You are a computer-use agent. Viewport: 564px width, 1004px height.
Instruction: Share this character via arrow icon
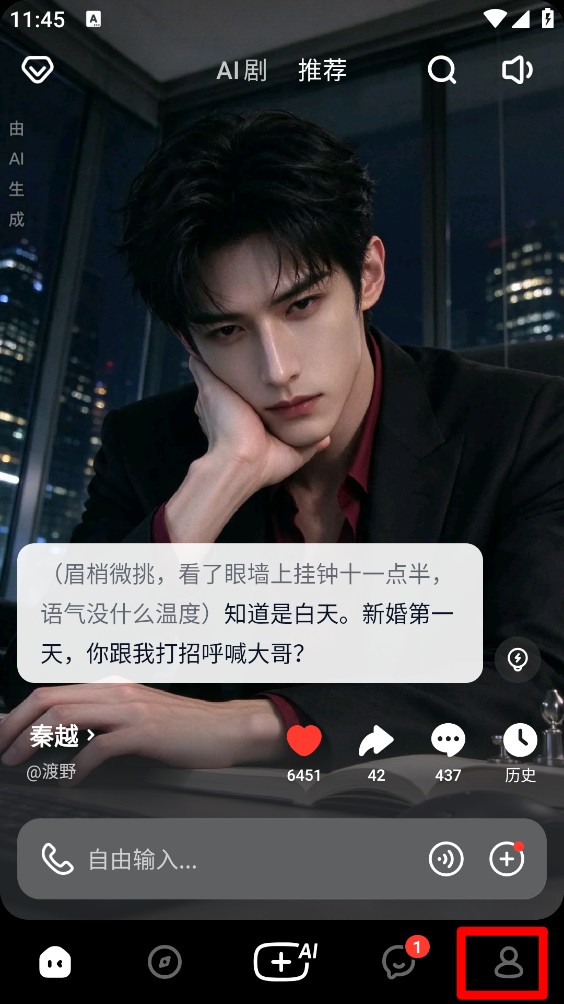tap(376, 741)
